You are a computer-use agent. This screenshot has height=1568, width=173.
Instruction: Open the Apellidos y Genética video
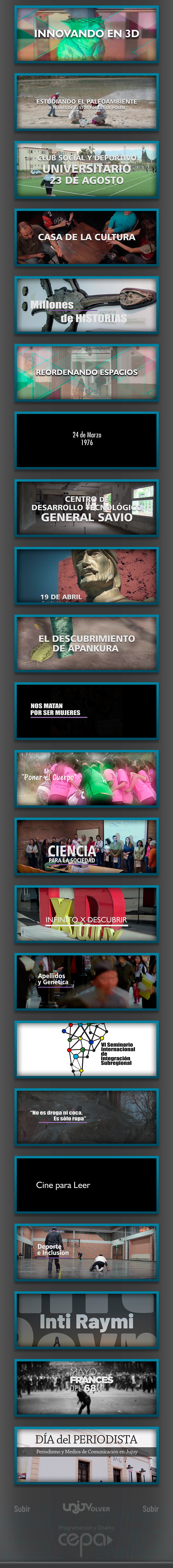click(86, 981)
